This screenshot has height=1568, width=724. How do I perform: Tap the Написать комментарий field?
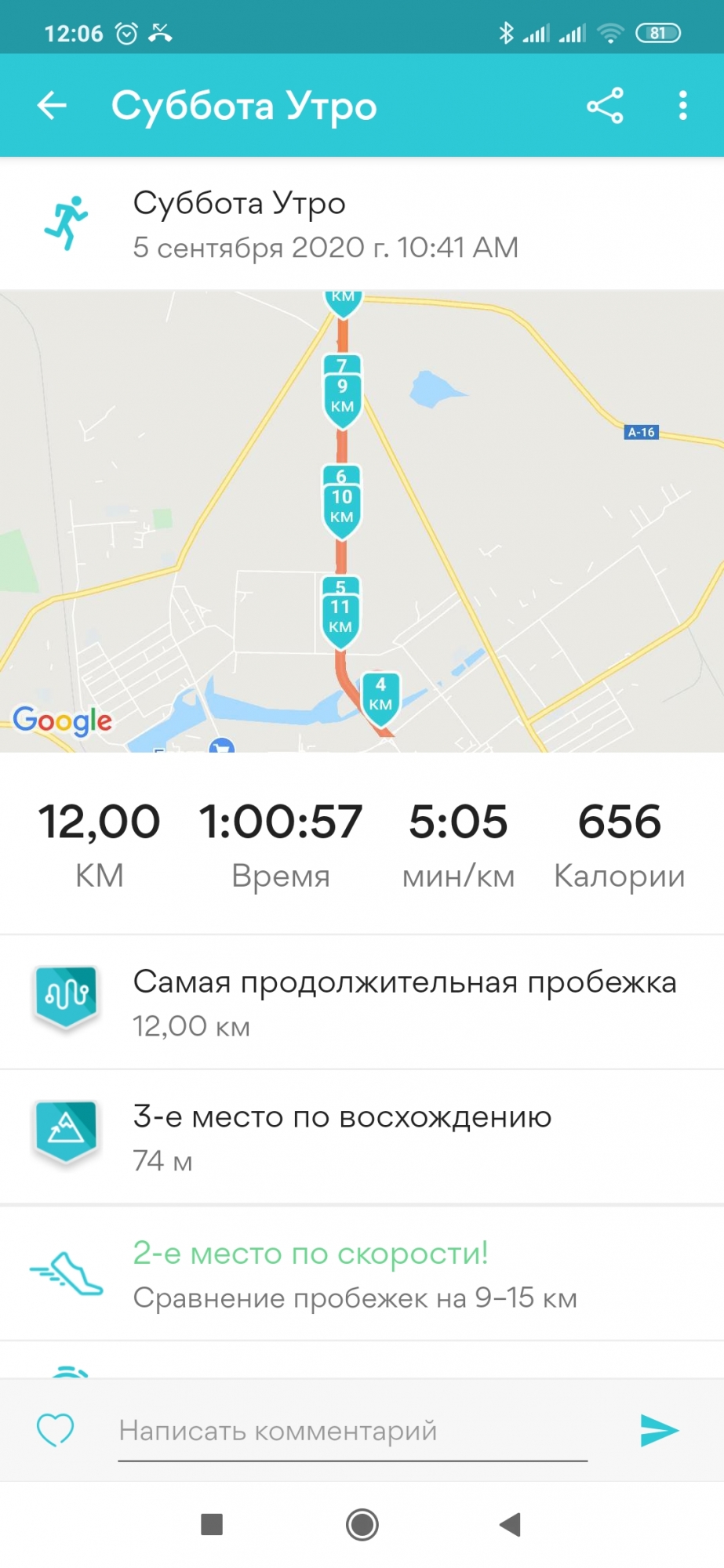point(353,1431)
